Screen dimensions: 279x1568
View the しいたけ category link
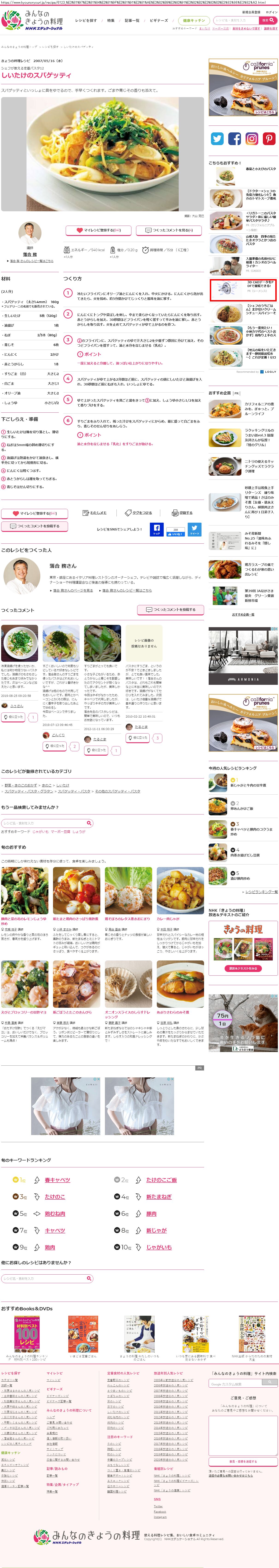pyautogui.click(x=63, y=785)
